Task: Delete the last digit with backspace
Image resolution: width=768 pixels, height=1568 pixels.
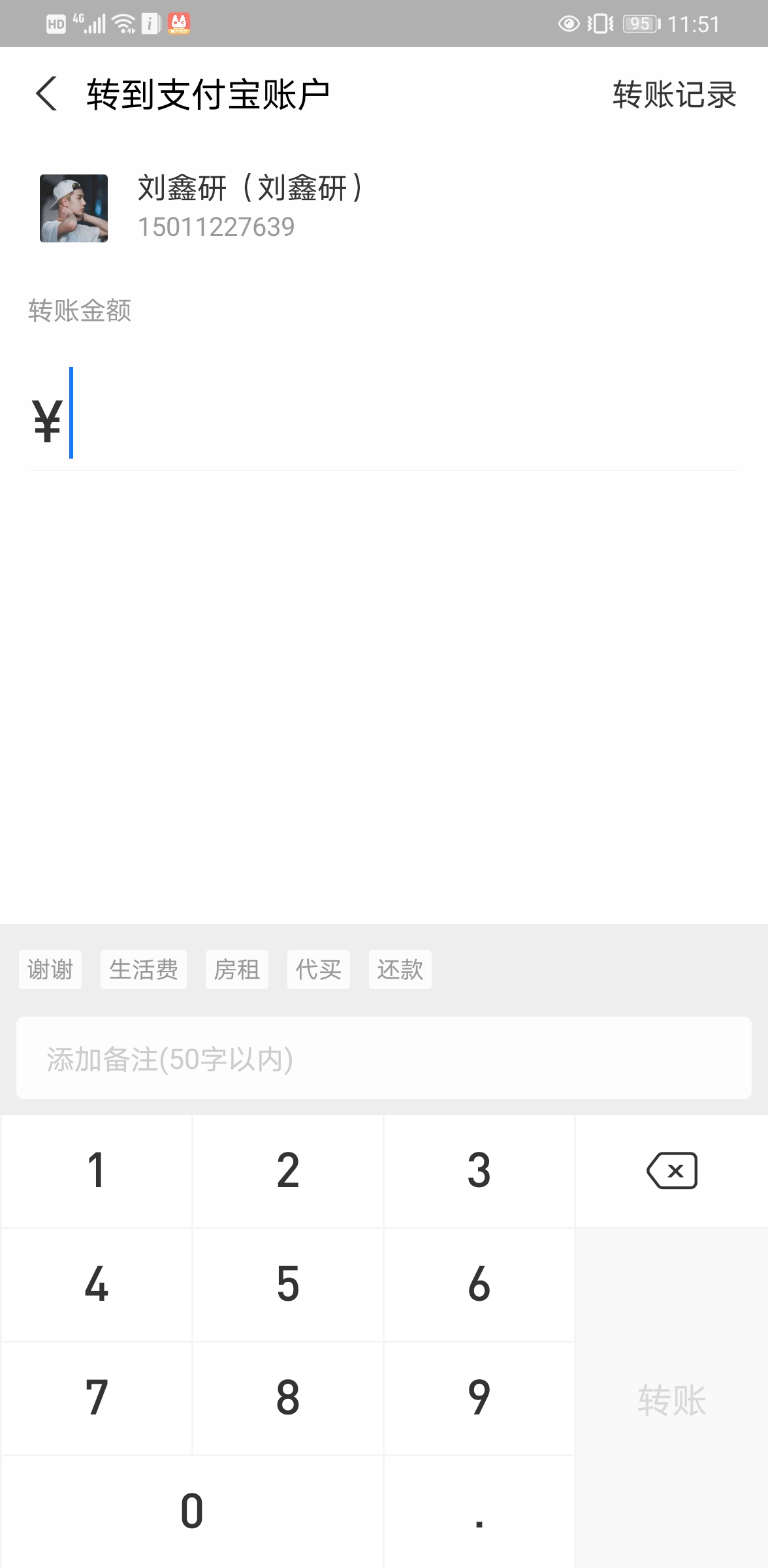Action: 671,1171
